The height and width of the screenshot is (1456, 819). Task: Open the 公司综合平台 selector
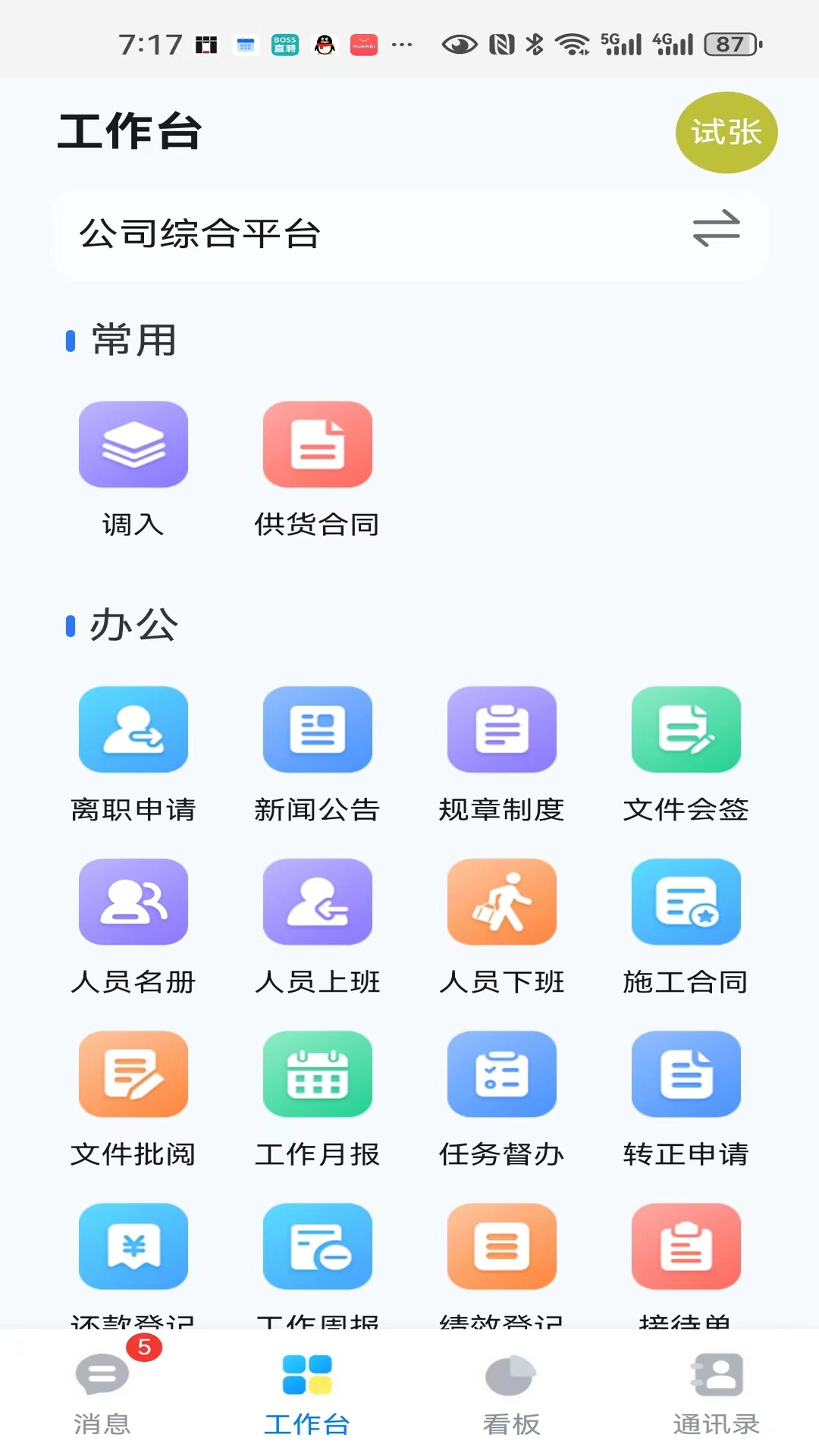(303, 234)
